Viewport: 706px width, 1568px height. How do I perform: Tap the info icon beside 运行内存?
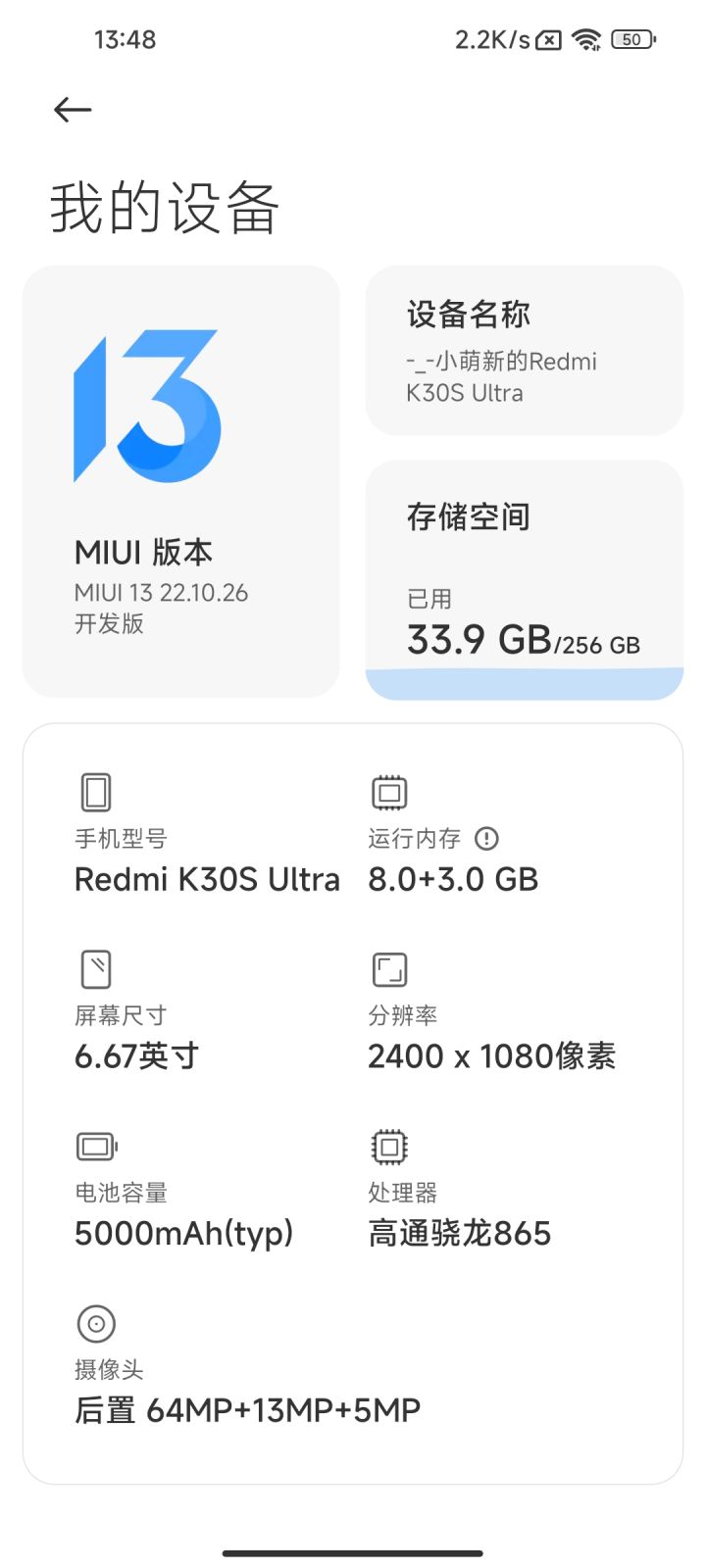[x=486, y=839]
